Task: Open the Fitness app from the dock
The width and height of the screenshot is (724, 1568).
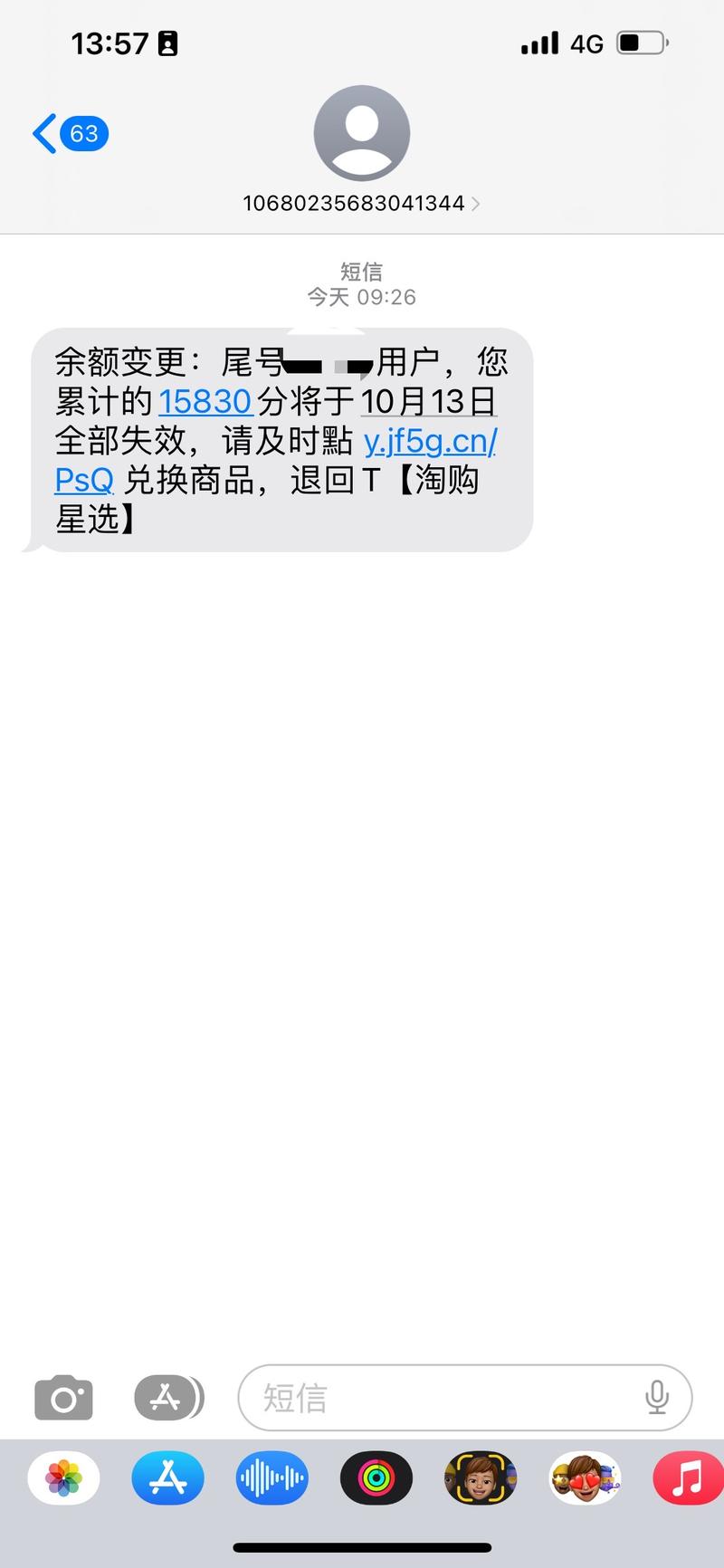Action: (376, 1477)
